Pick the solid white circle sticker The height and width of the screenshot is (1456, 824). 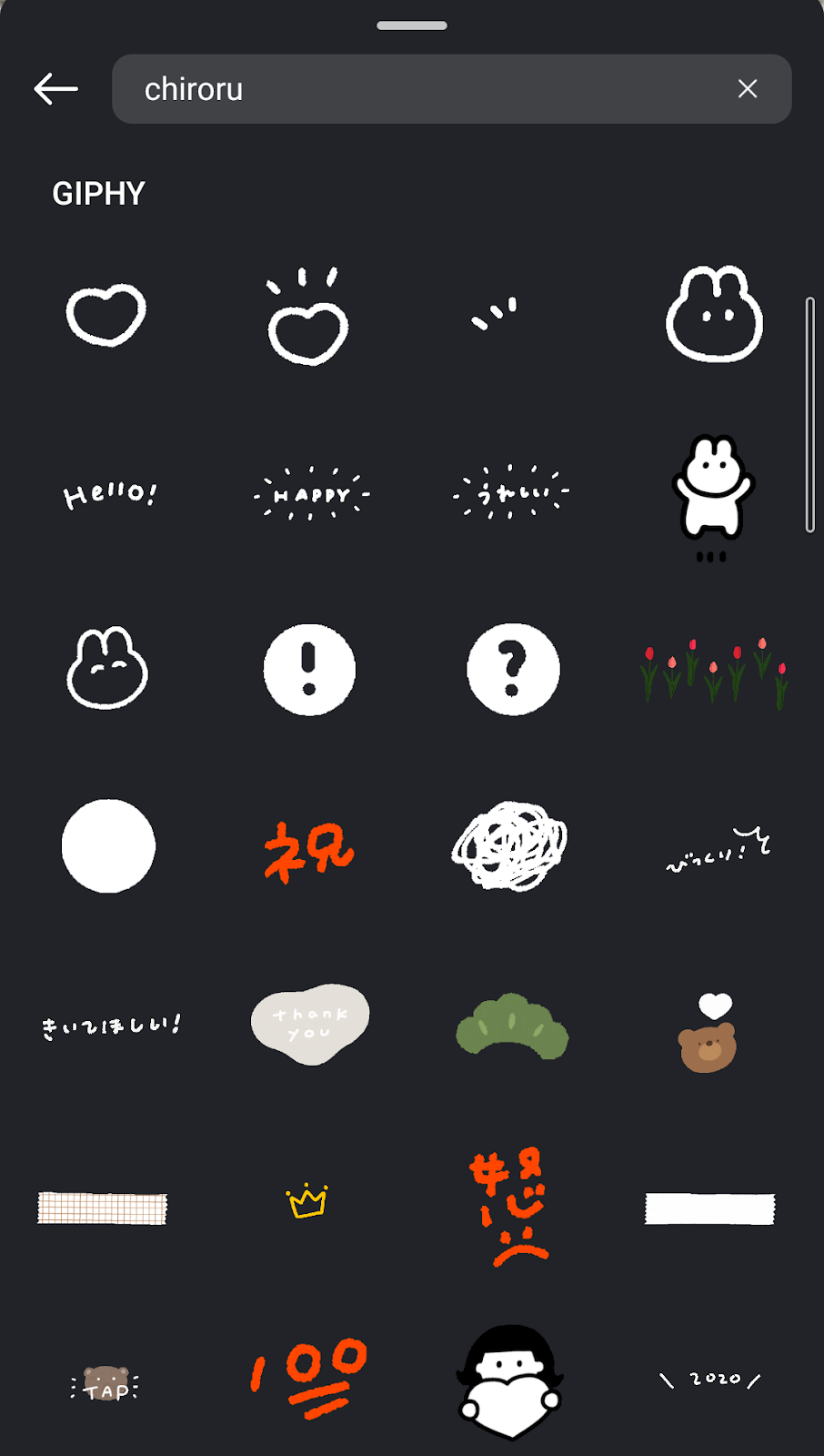(x=108, y=846)
